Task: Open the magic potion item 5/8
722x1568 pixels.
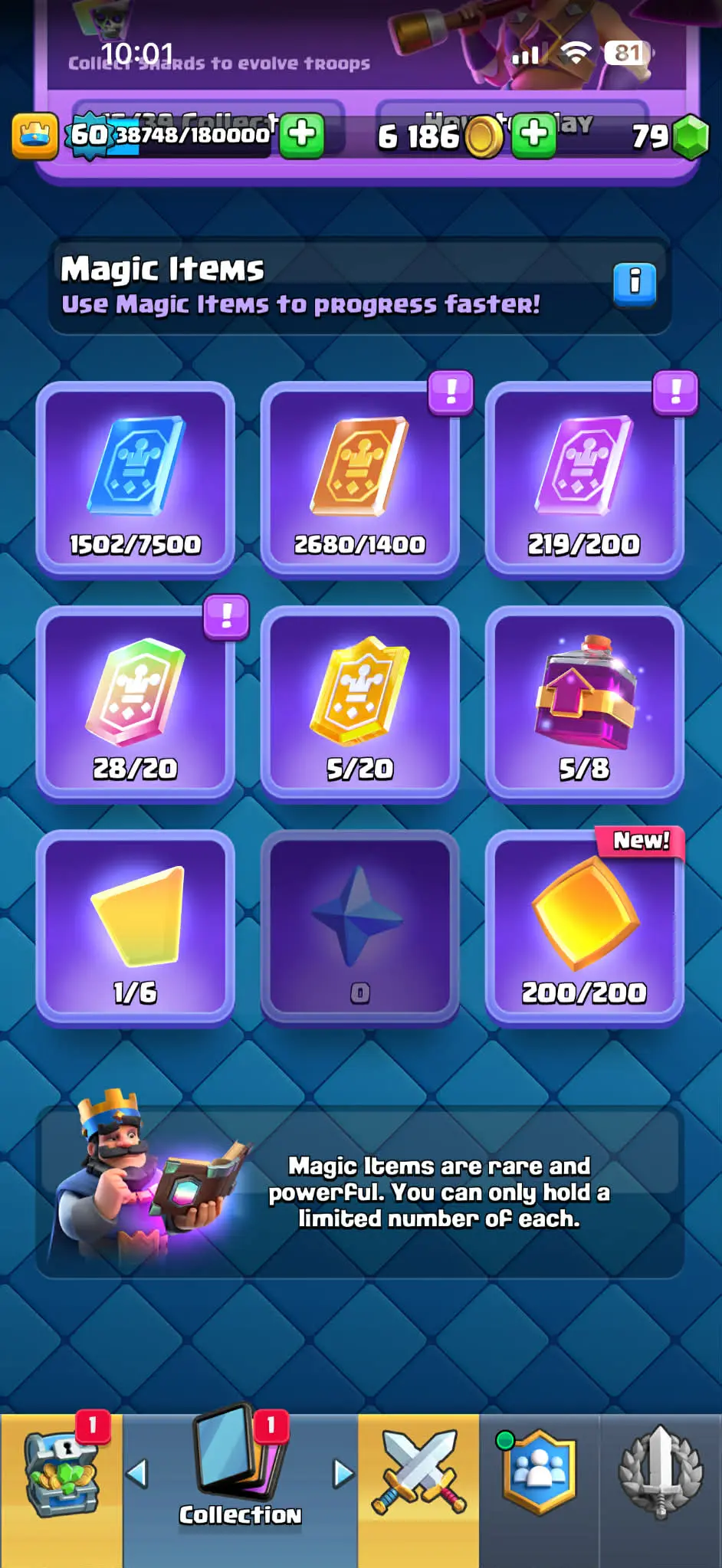Action: (x=584, y=702)
